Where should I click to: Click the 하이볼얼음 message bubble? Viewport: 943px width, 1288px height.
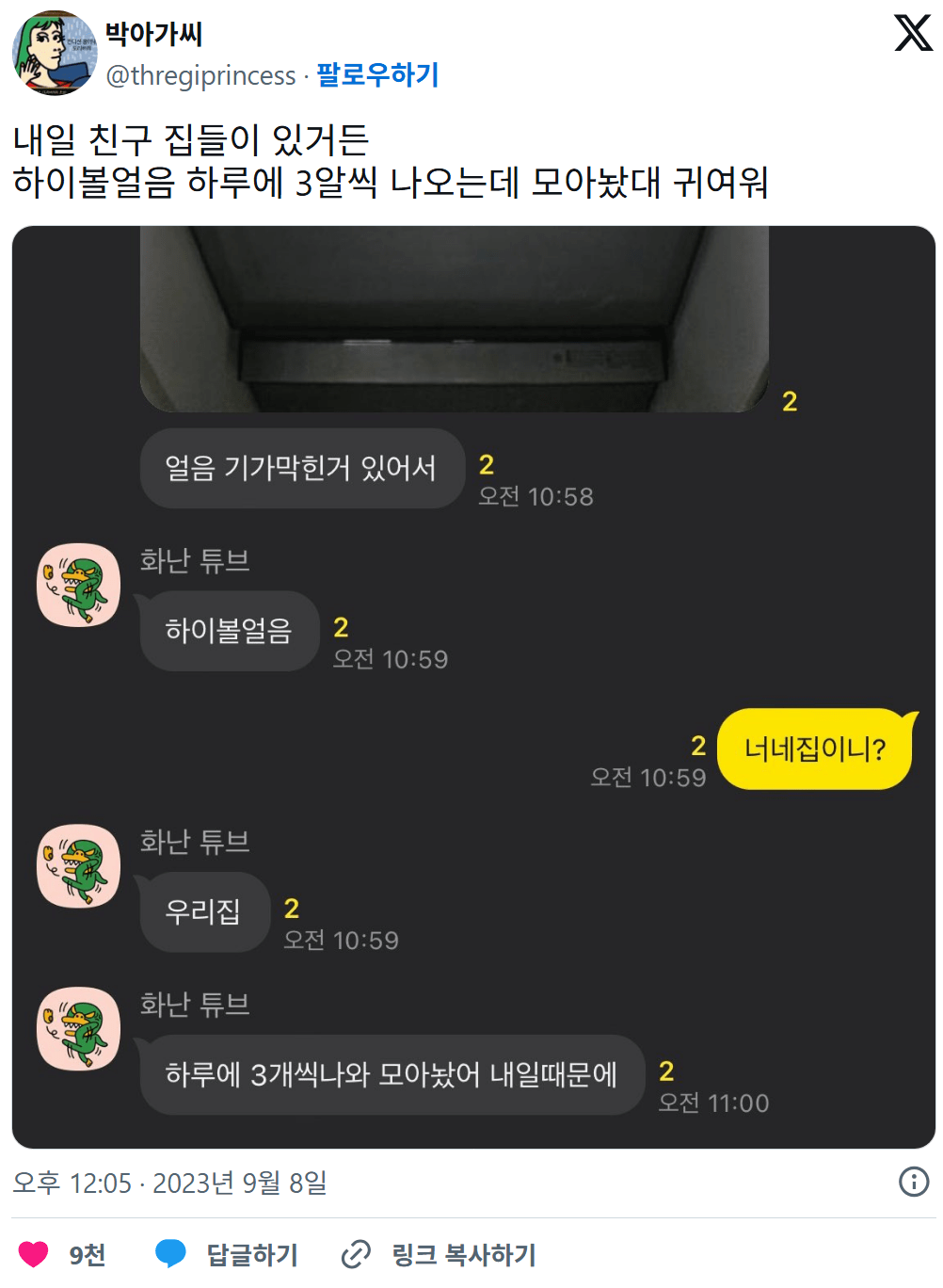(229, 631)
